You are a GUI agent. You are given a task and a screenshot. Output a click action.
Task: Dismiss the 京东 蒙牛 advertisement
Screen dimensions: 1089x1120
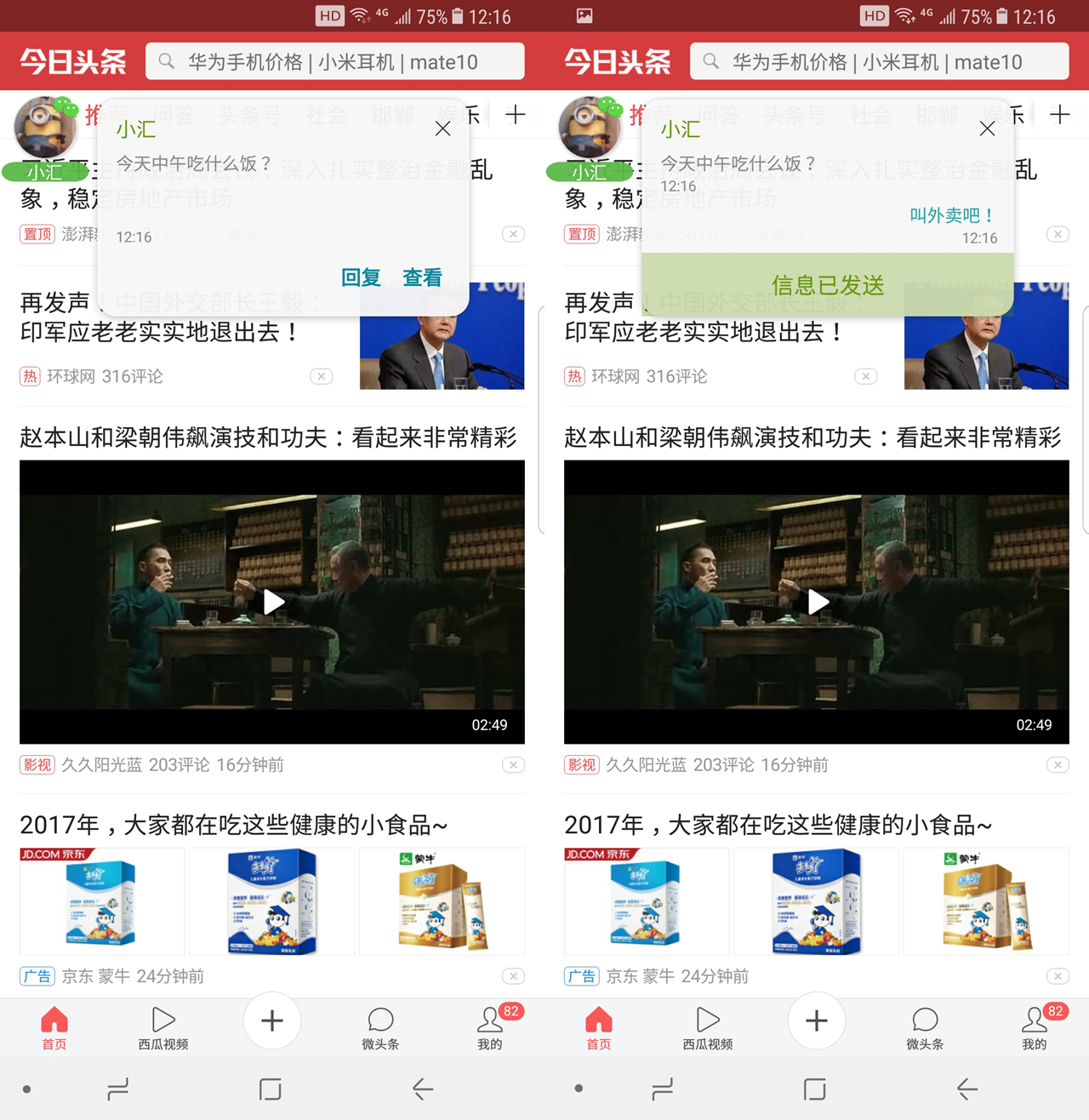coord(513,976)
